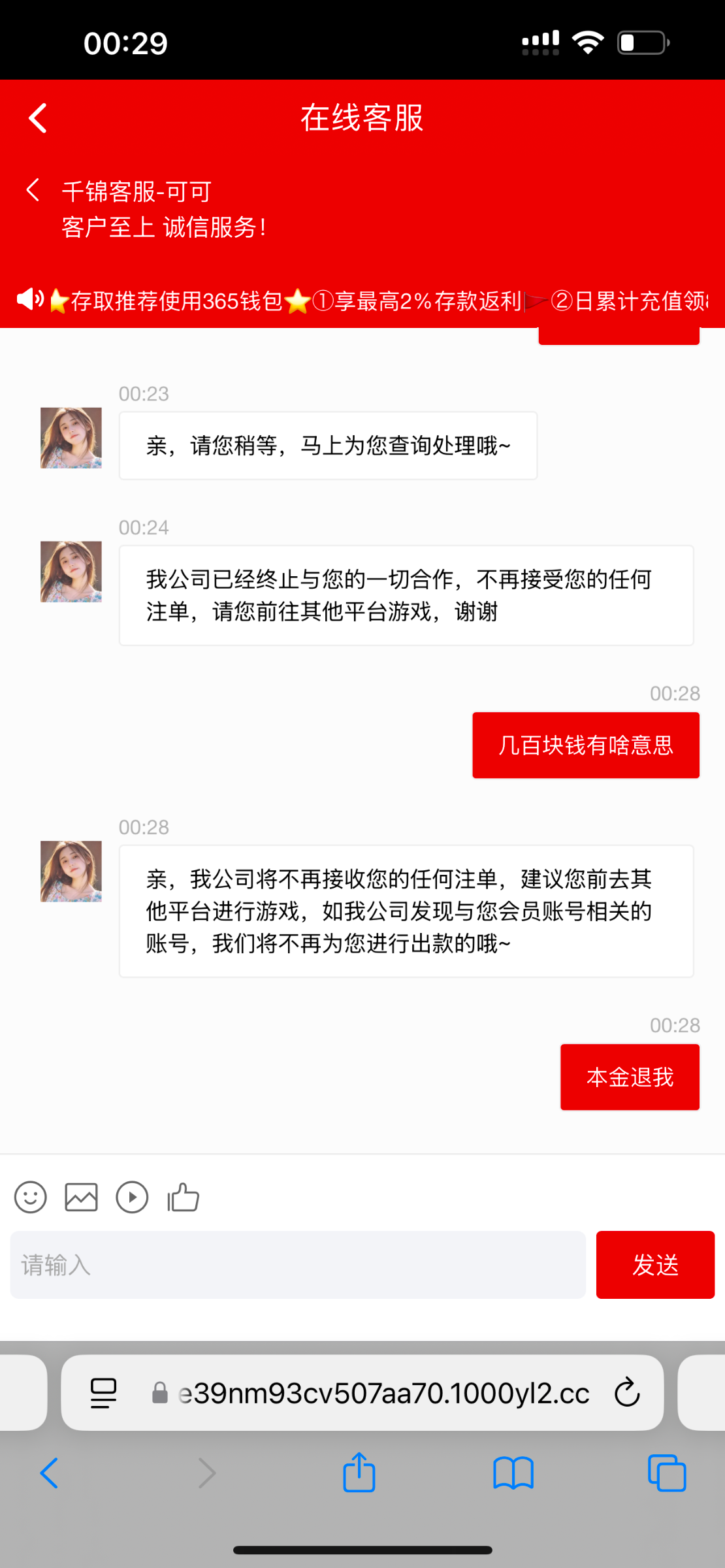Tap the 发送 send button

654,1265
